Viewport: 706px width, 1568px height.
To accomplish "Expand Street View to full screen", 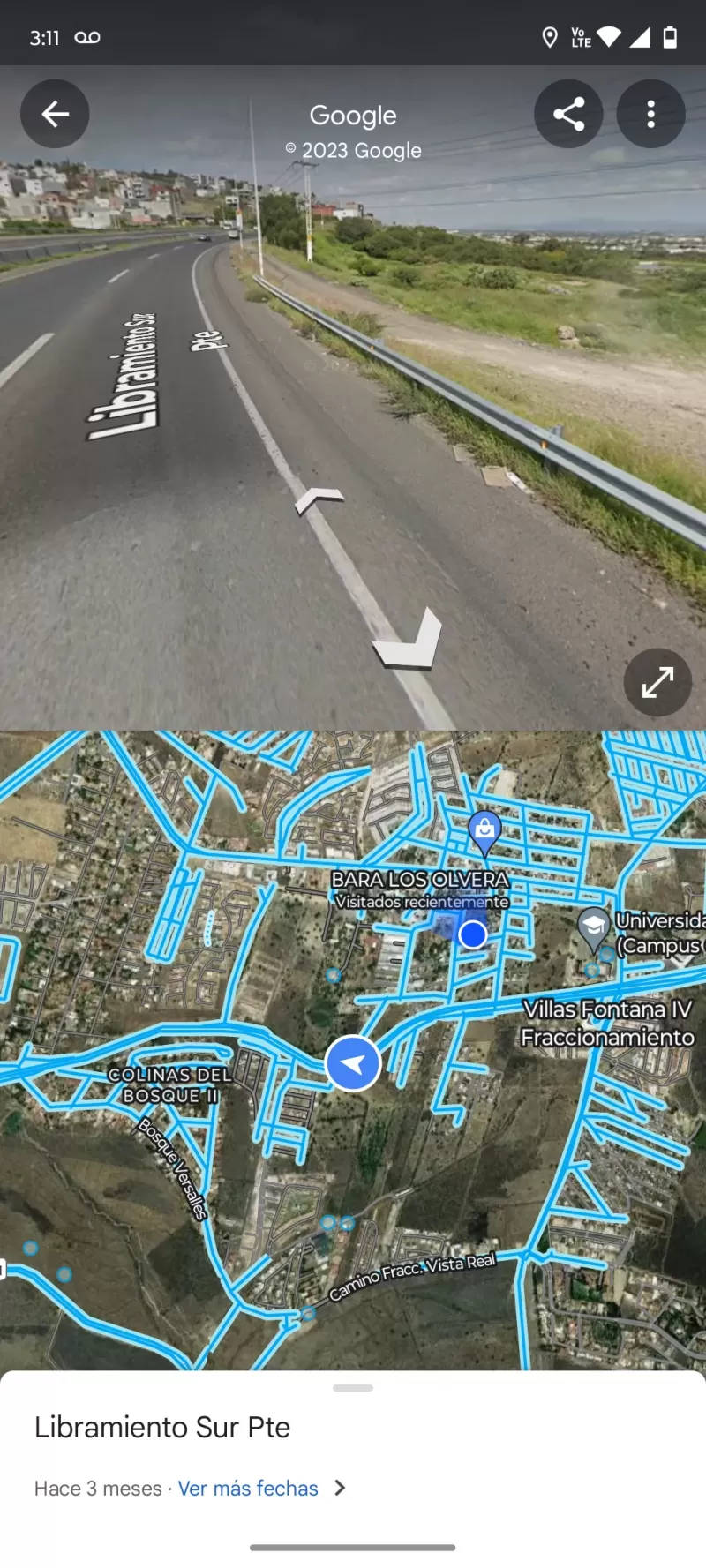I will coord(657,682).
